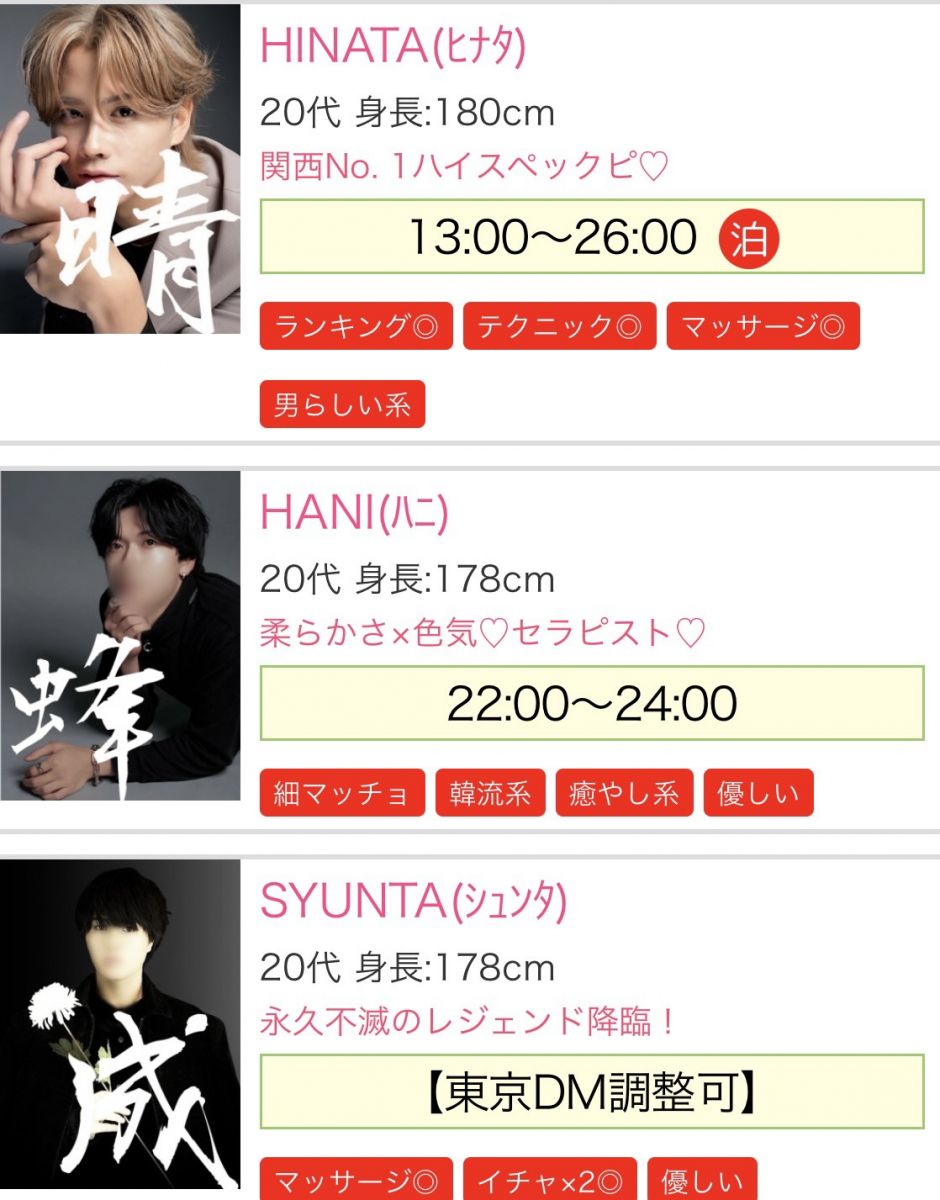940x1200 pixels.
Task: Tap the 韓流系 tag
Action: point(490,794)
